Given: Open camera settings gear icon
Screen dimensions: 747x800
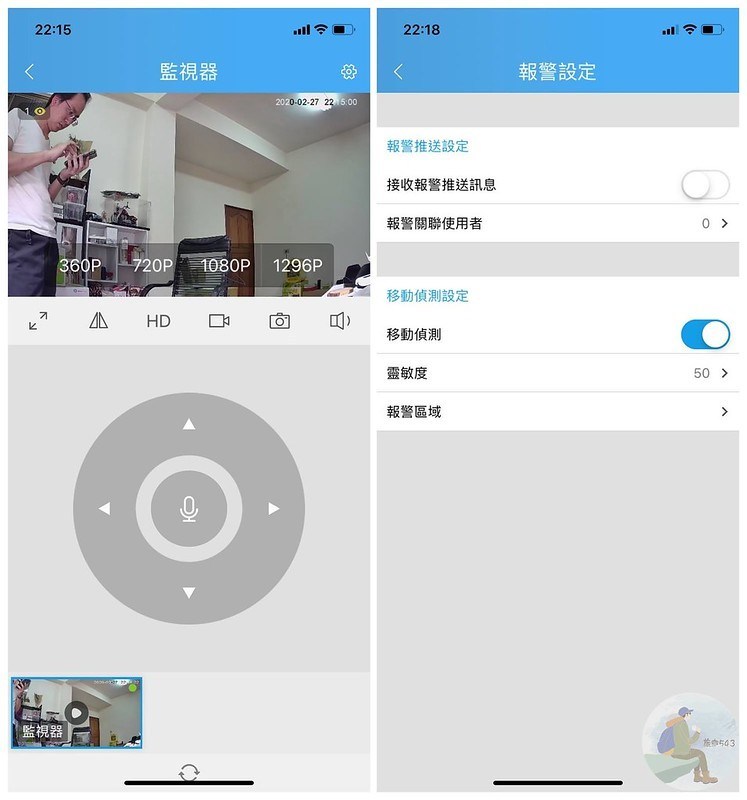Looking at the screenshot, I should click(x=348, y=72).
